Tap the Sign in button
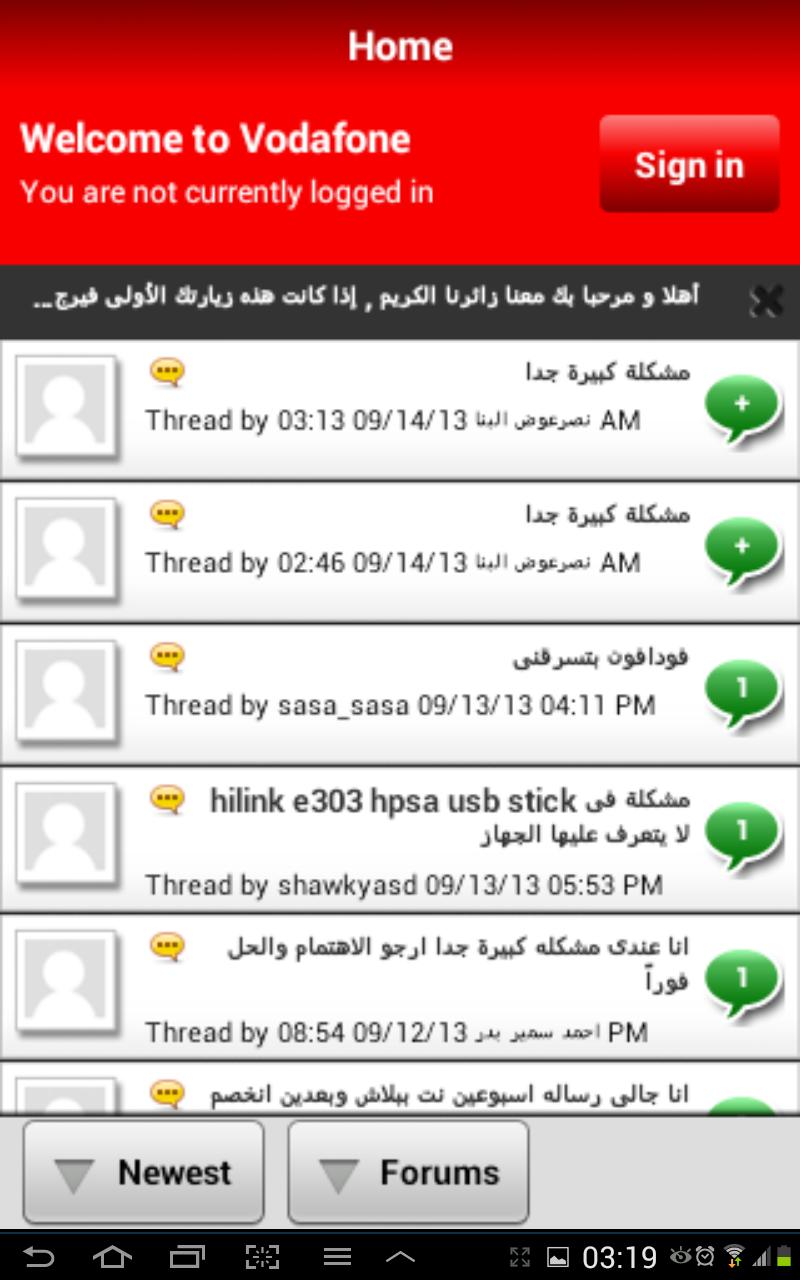 689,164
